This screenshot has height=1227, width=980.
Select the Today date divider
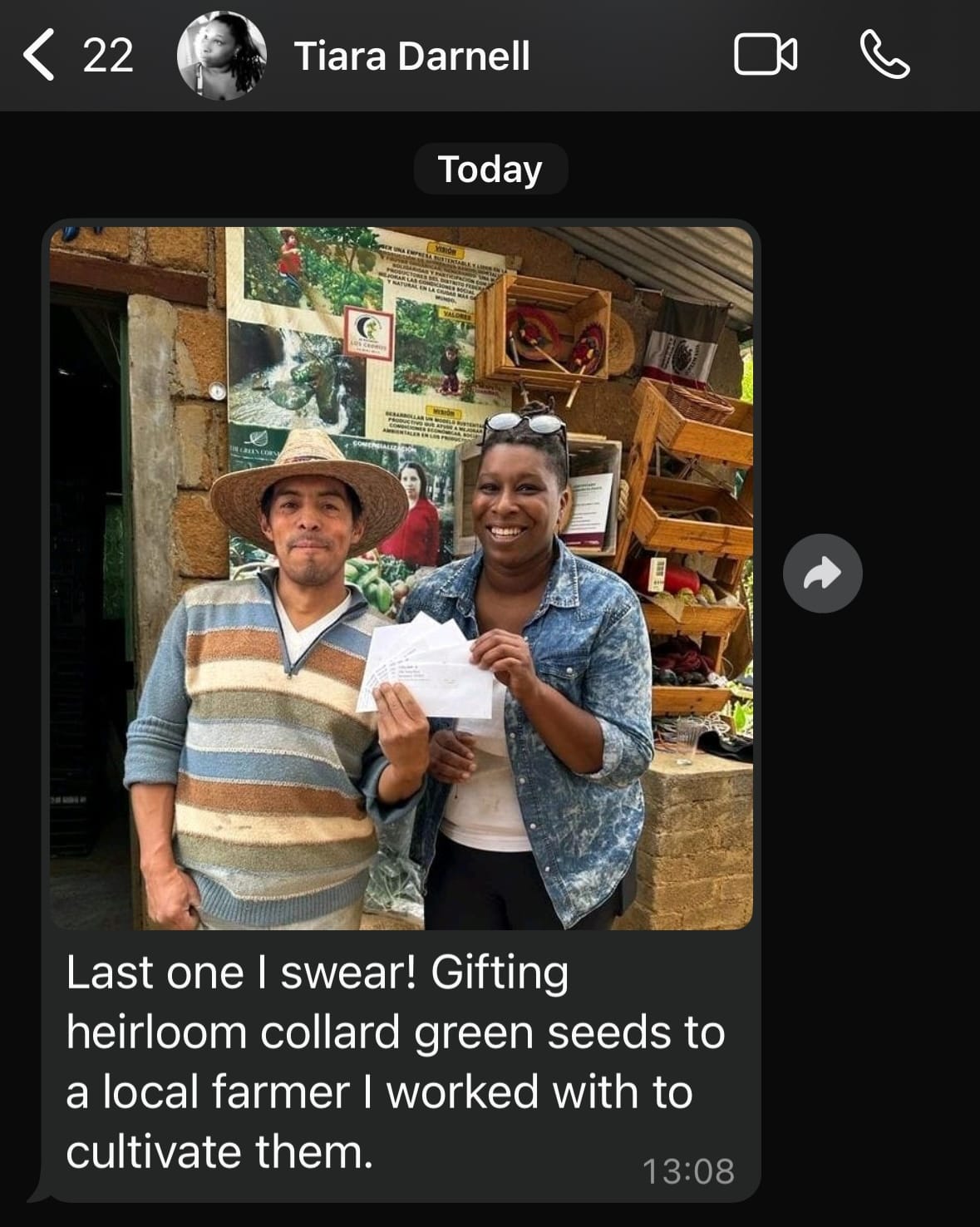pyautogui.click(x=490, y=168)
